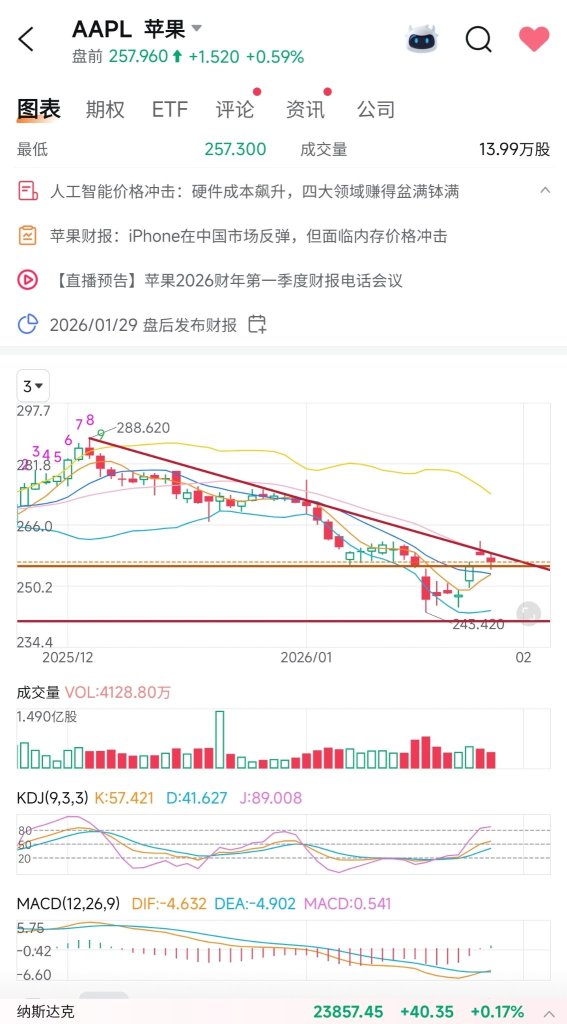Expand the chart to full screen
This screenshot has height=1024, width=567.
[x=528, y=613]
